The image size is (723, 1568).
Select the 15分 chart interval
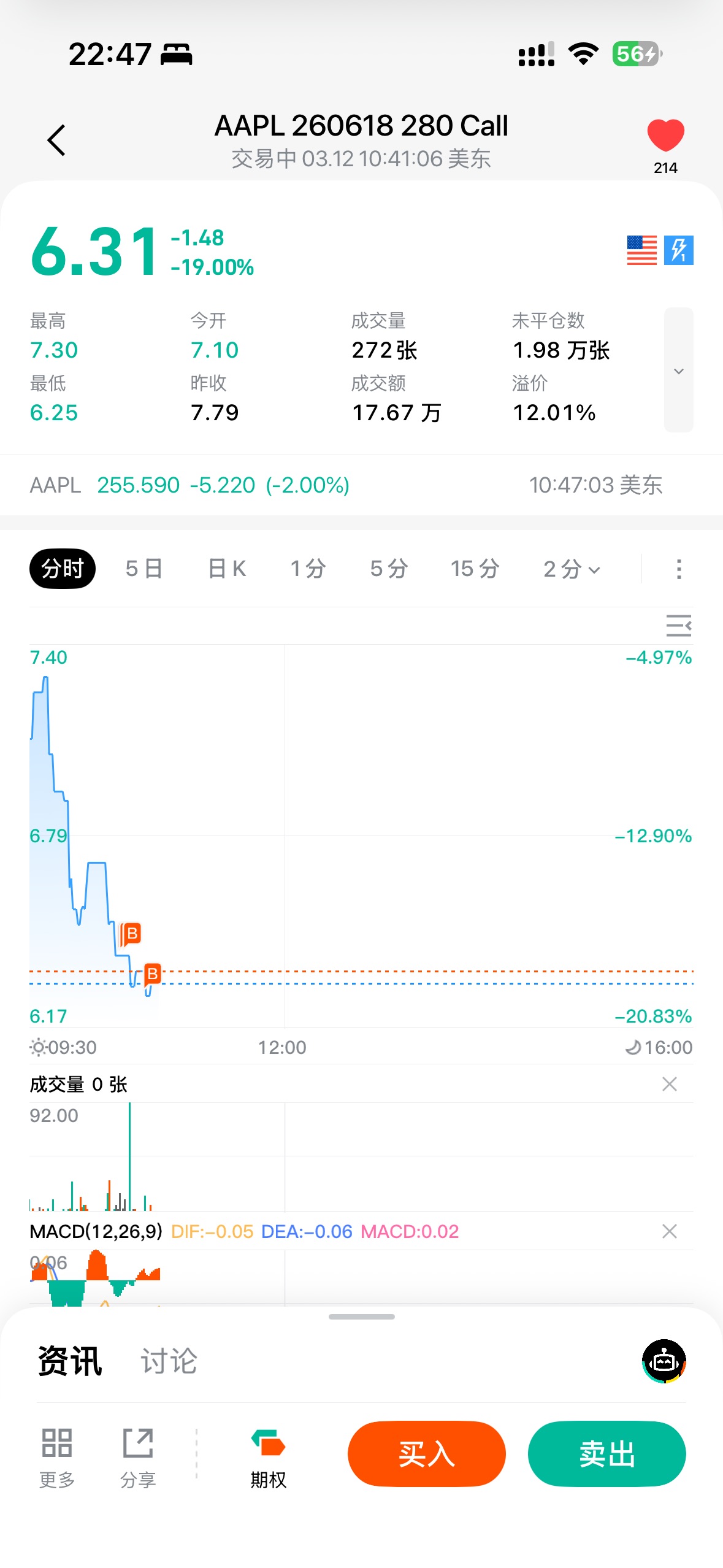475,569
